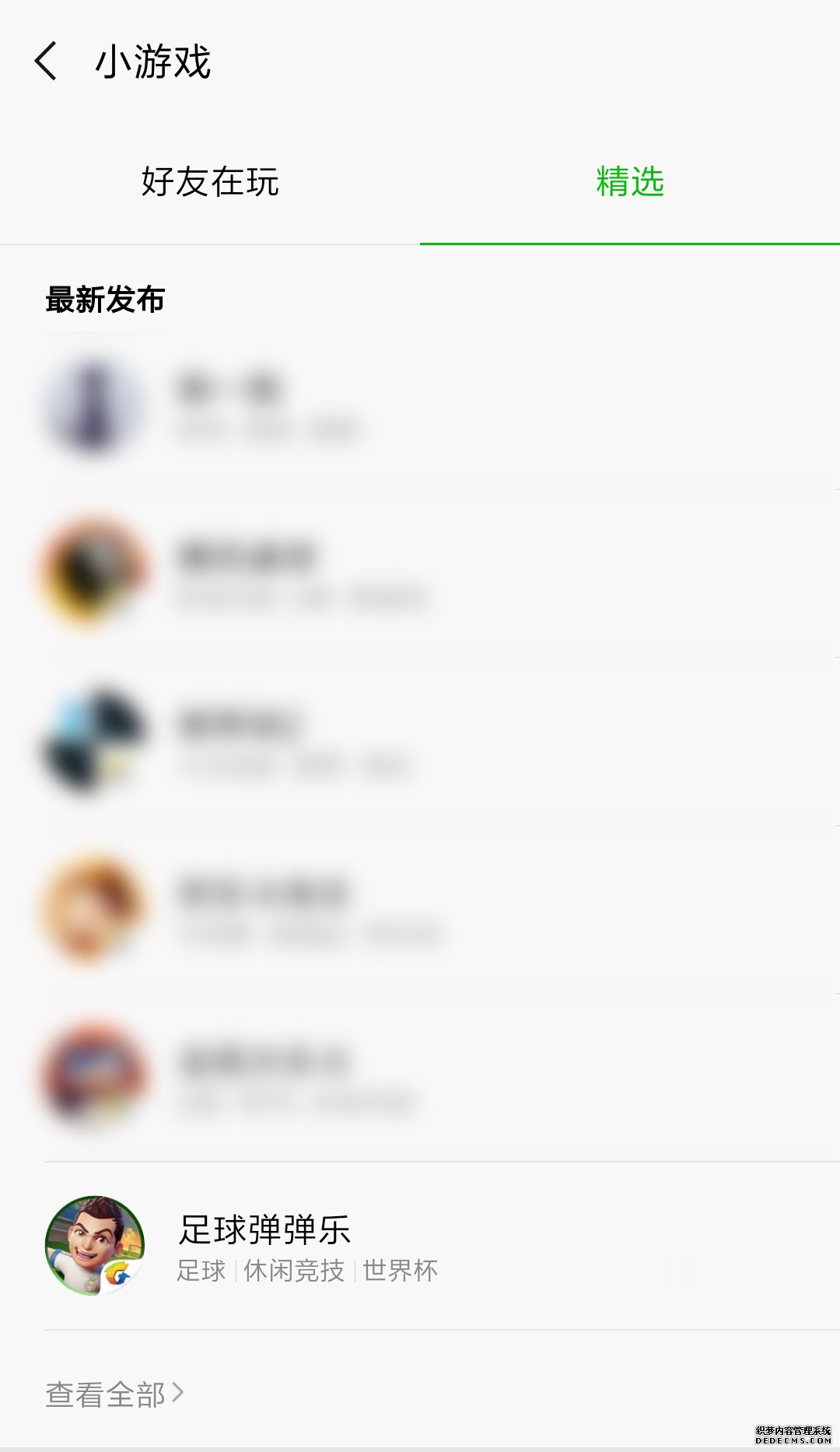
Task: Switch to the 好友在玩 tab
Action: pos(210,182)
